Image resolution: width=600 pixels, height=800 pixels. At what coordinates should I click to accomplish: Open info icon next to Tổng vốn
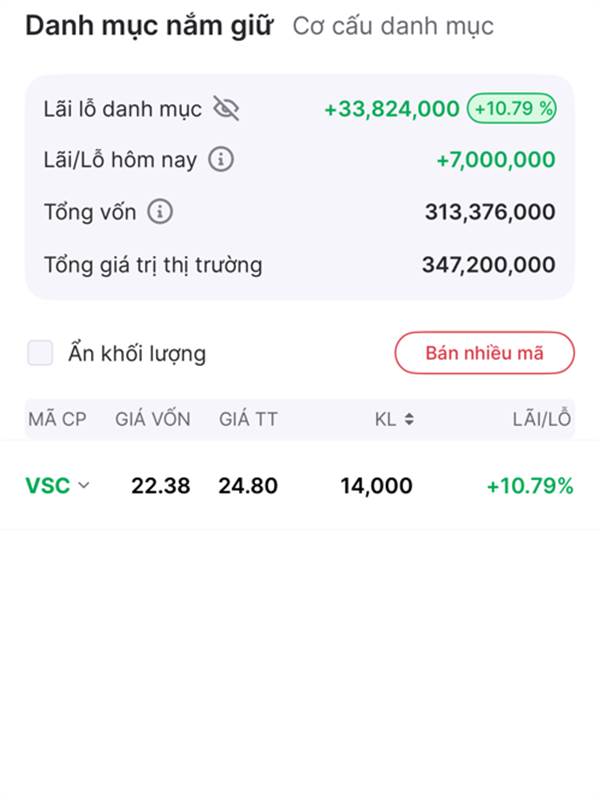(x=160, y=212)
